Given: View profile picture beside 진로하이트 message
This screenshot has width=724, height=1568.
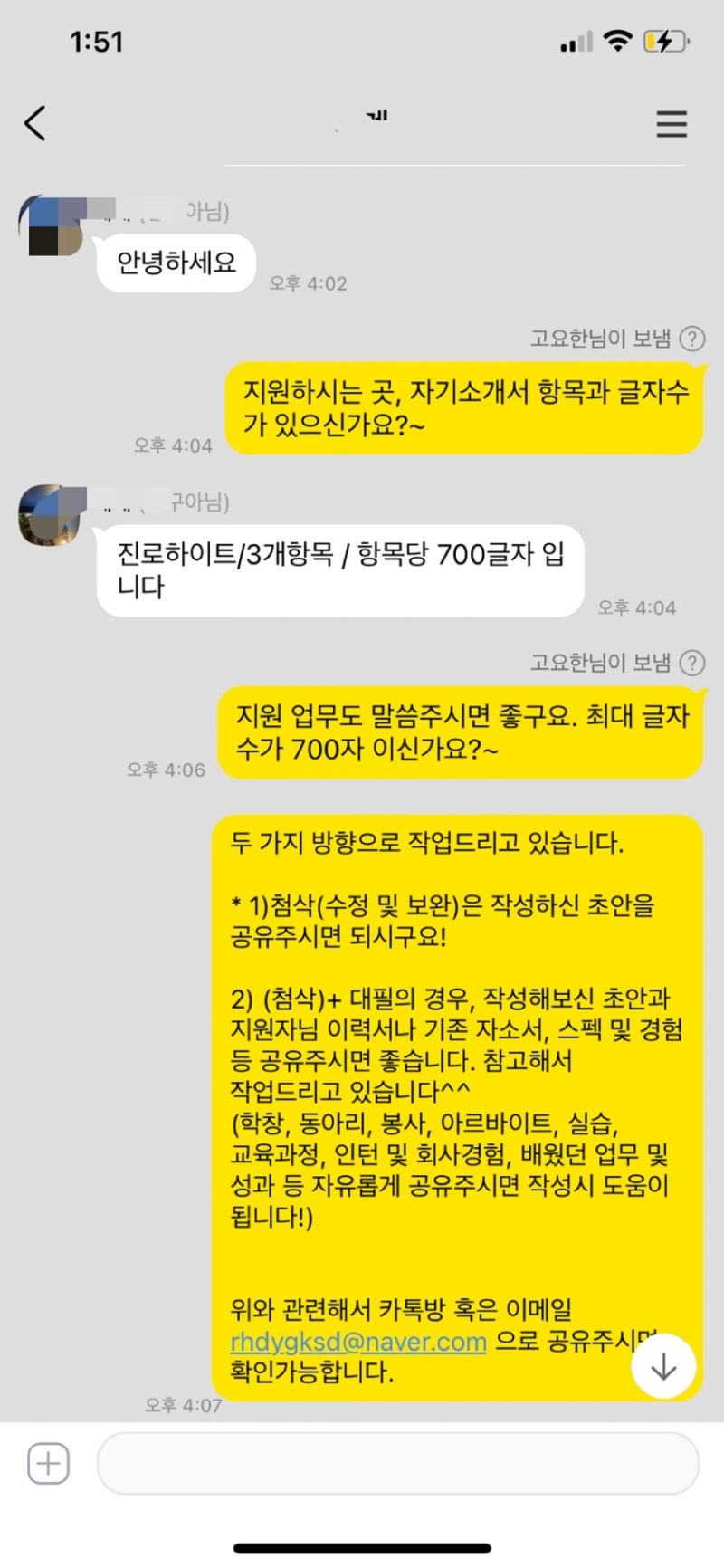Looking at the screenshot, I should (x=52, y=516).
